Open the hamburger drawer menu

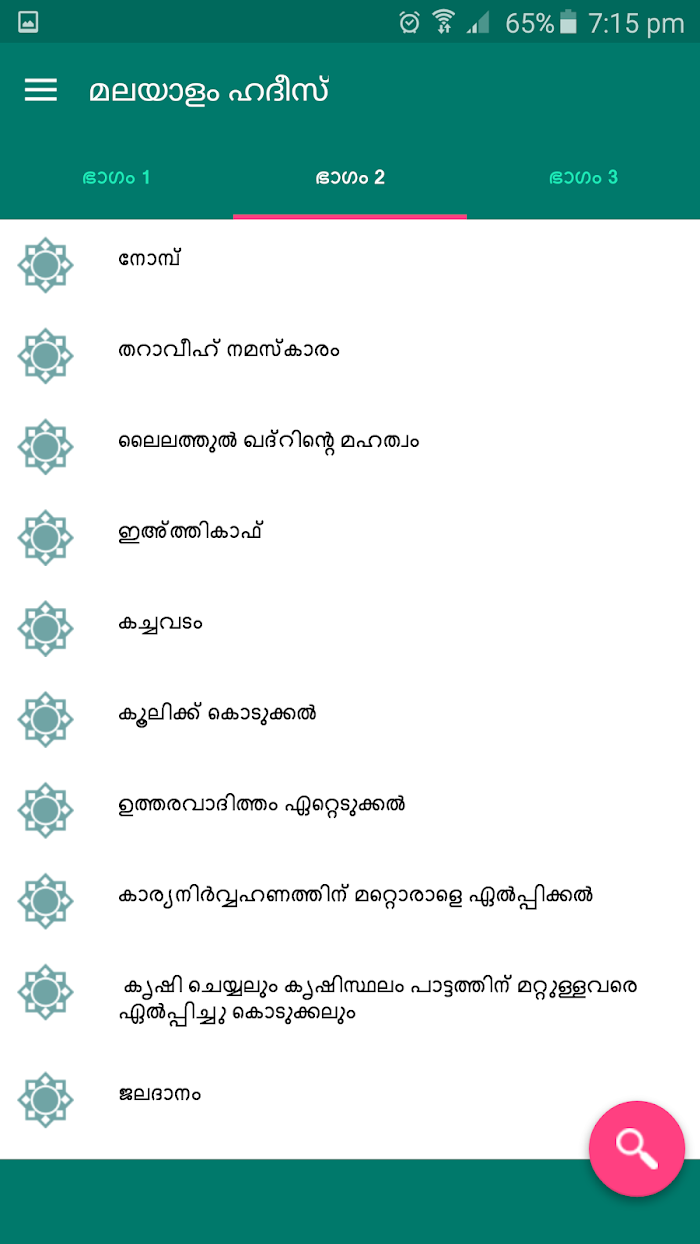click(x=41, y=90)
